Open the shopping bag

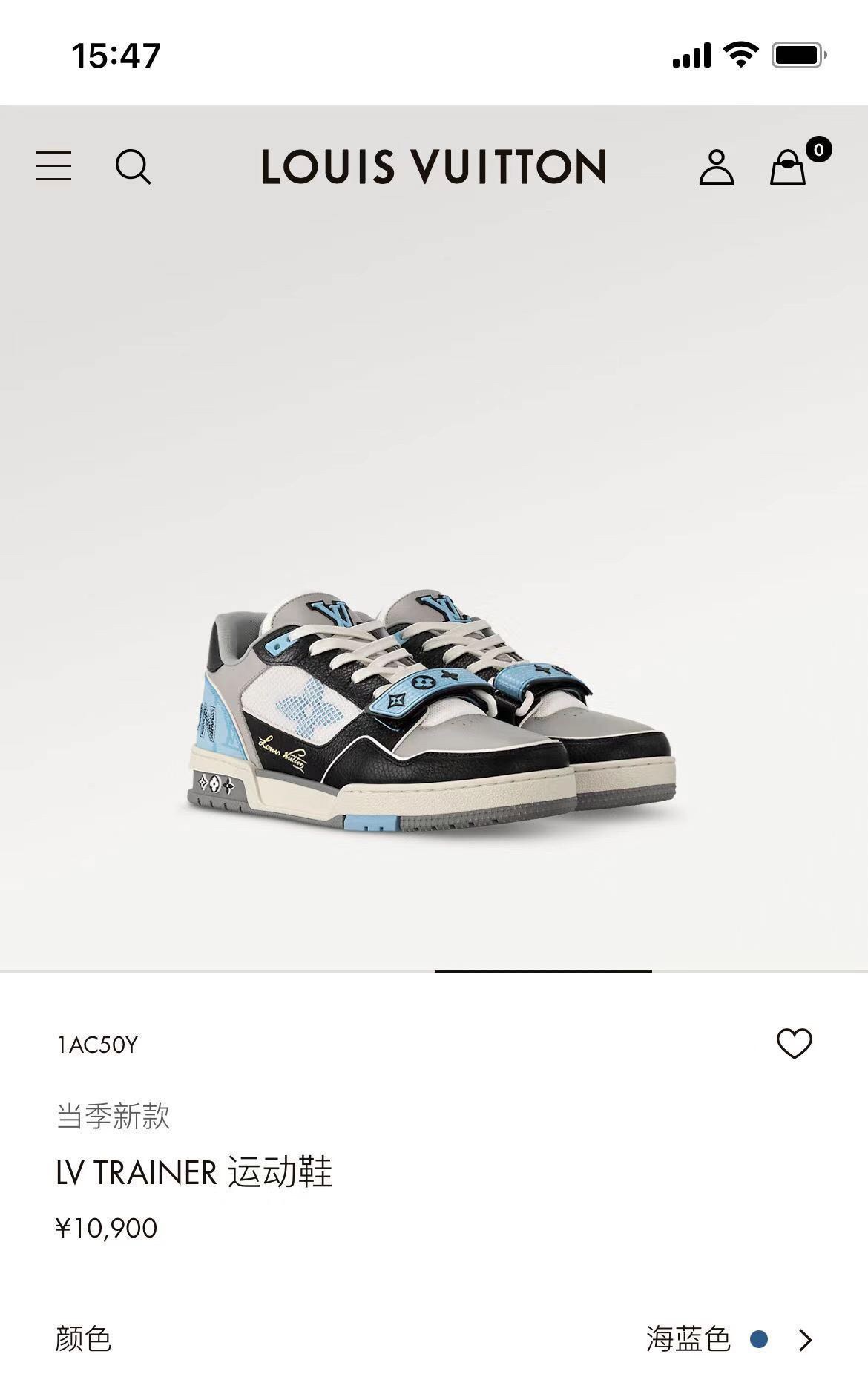pyautogui.click(x=788, y=166)
